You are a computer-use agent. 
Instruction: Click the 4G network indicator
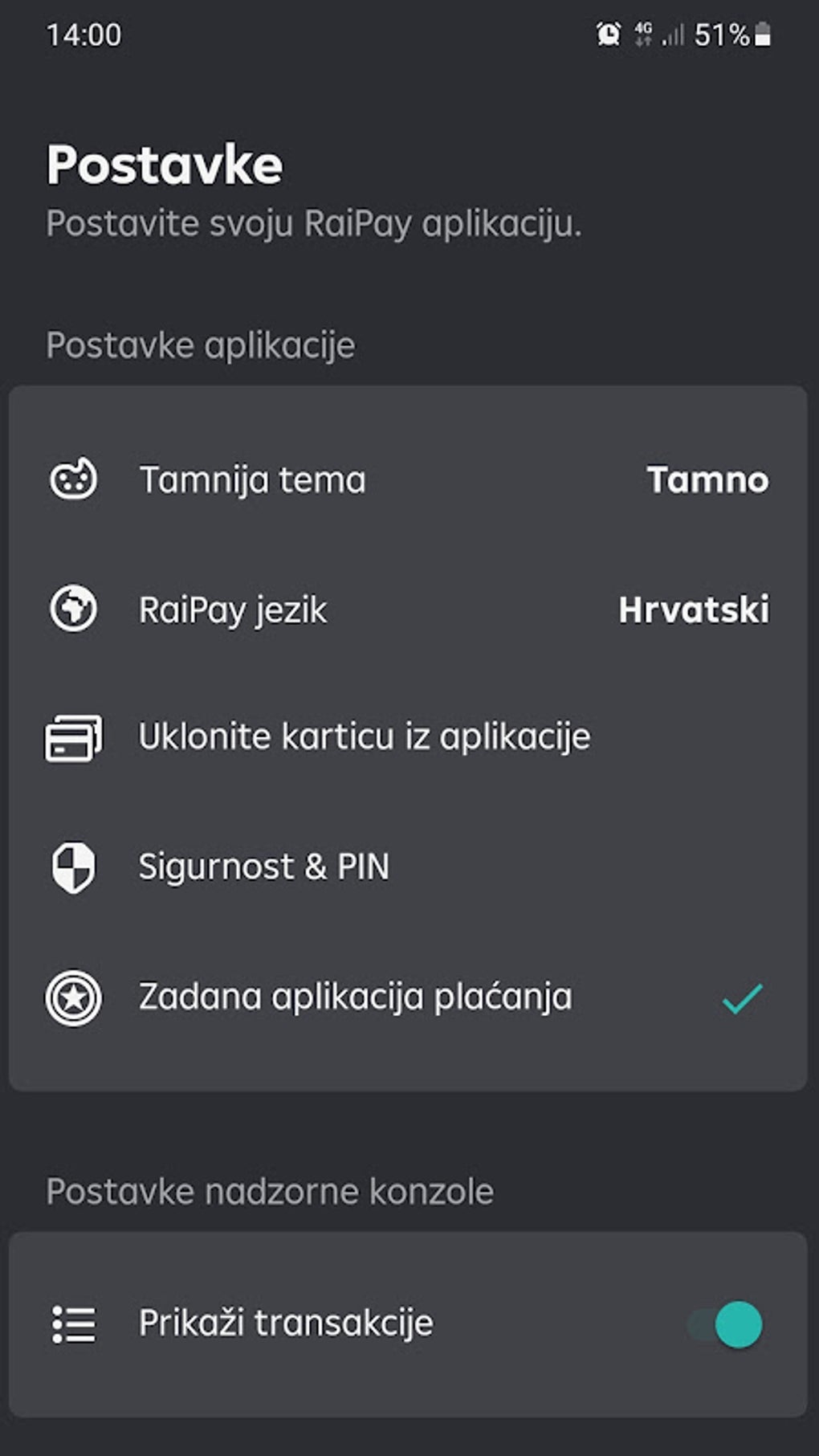(x=640, y=32)
